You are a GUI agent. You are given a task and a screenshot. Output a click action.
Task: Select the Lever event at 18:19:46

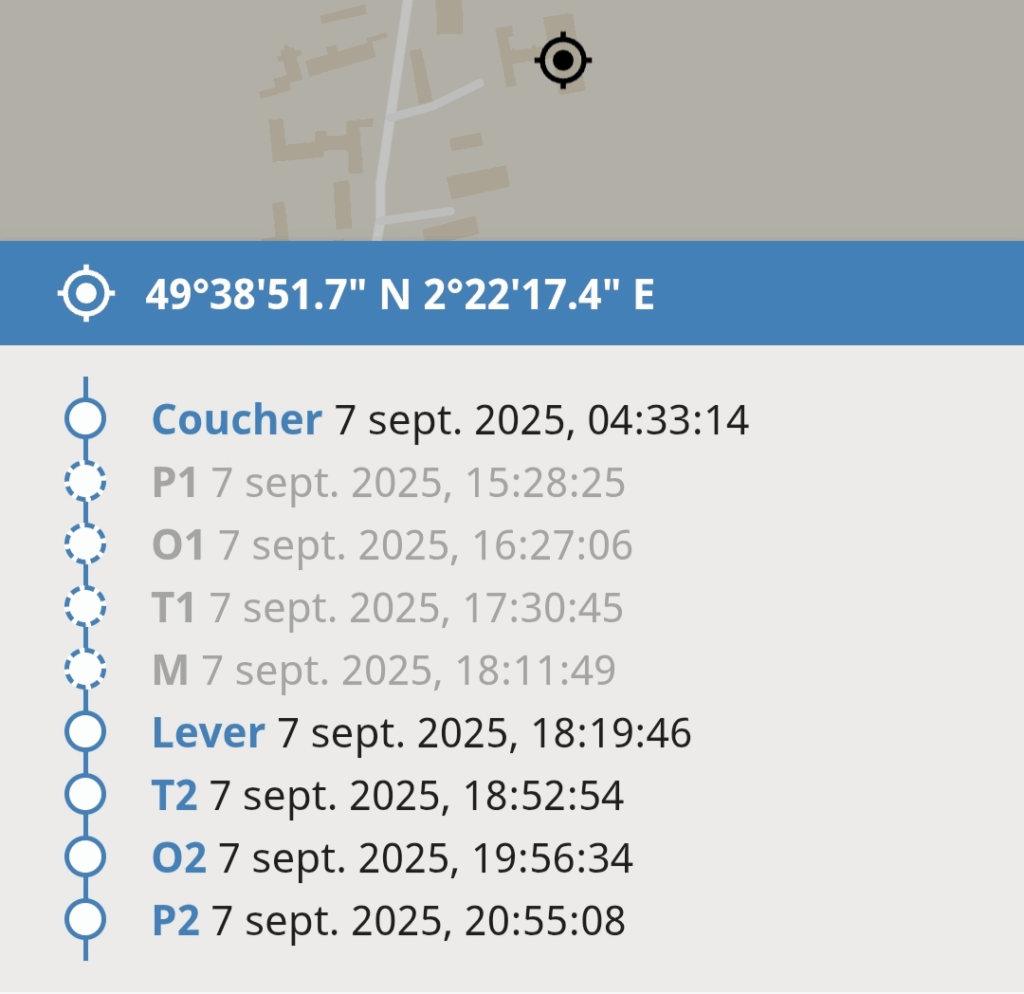pos(420,733)
